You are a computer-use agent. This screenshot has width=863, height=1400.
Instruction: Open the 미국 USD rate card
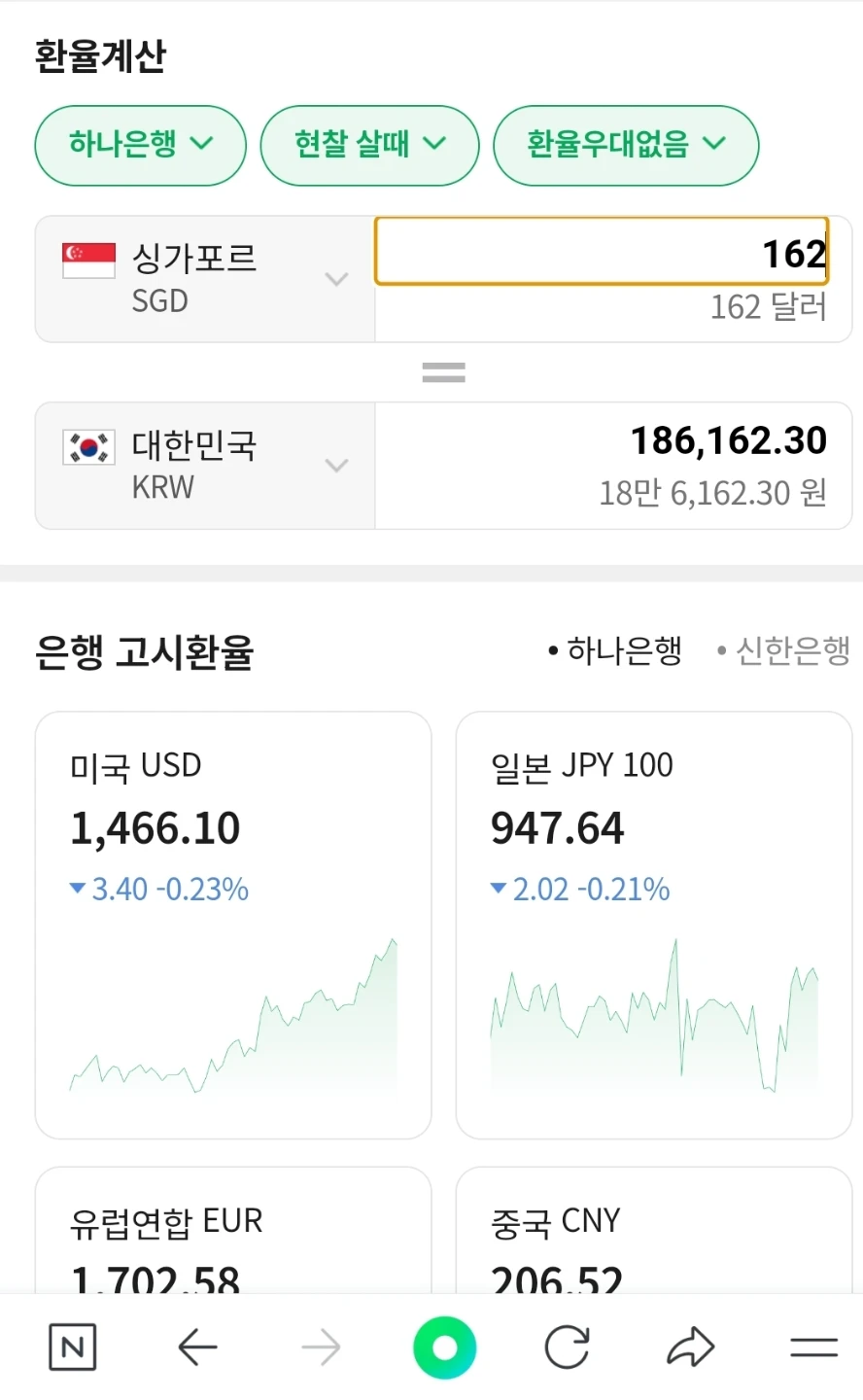[x=233, y=924]
